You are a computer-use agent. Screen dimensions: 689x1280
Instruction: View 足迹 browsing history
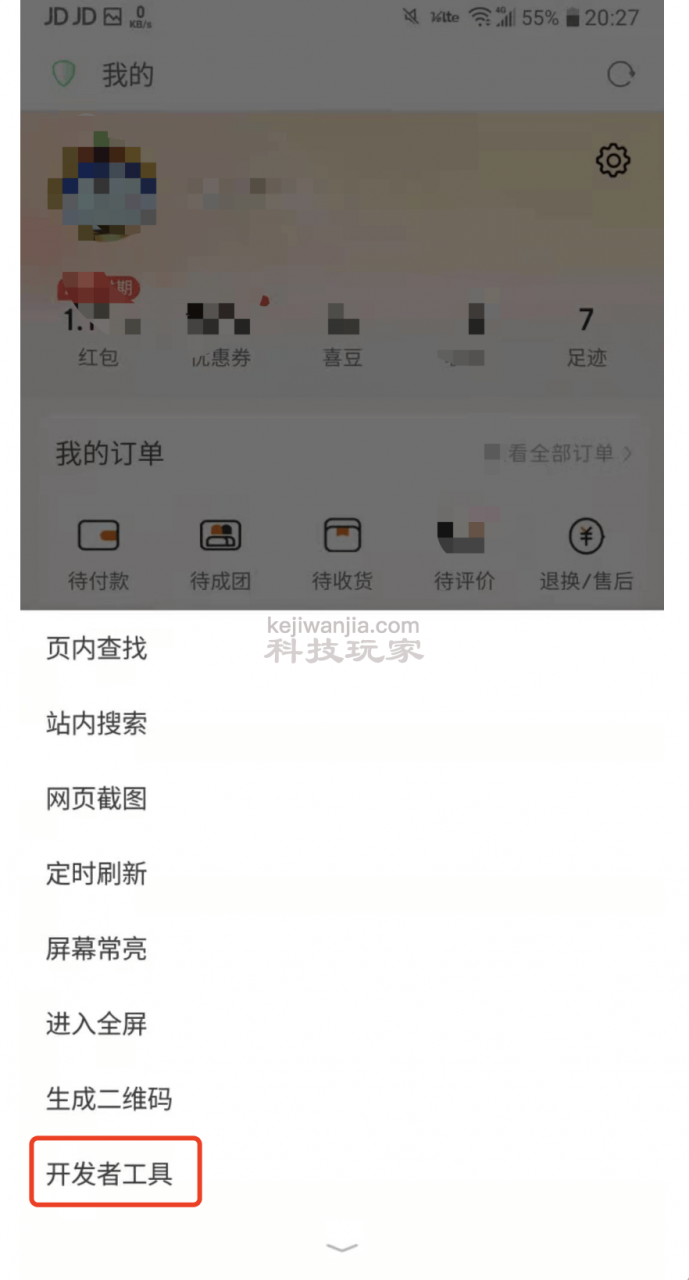[586, 338]
